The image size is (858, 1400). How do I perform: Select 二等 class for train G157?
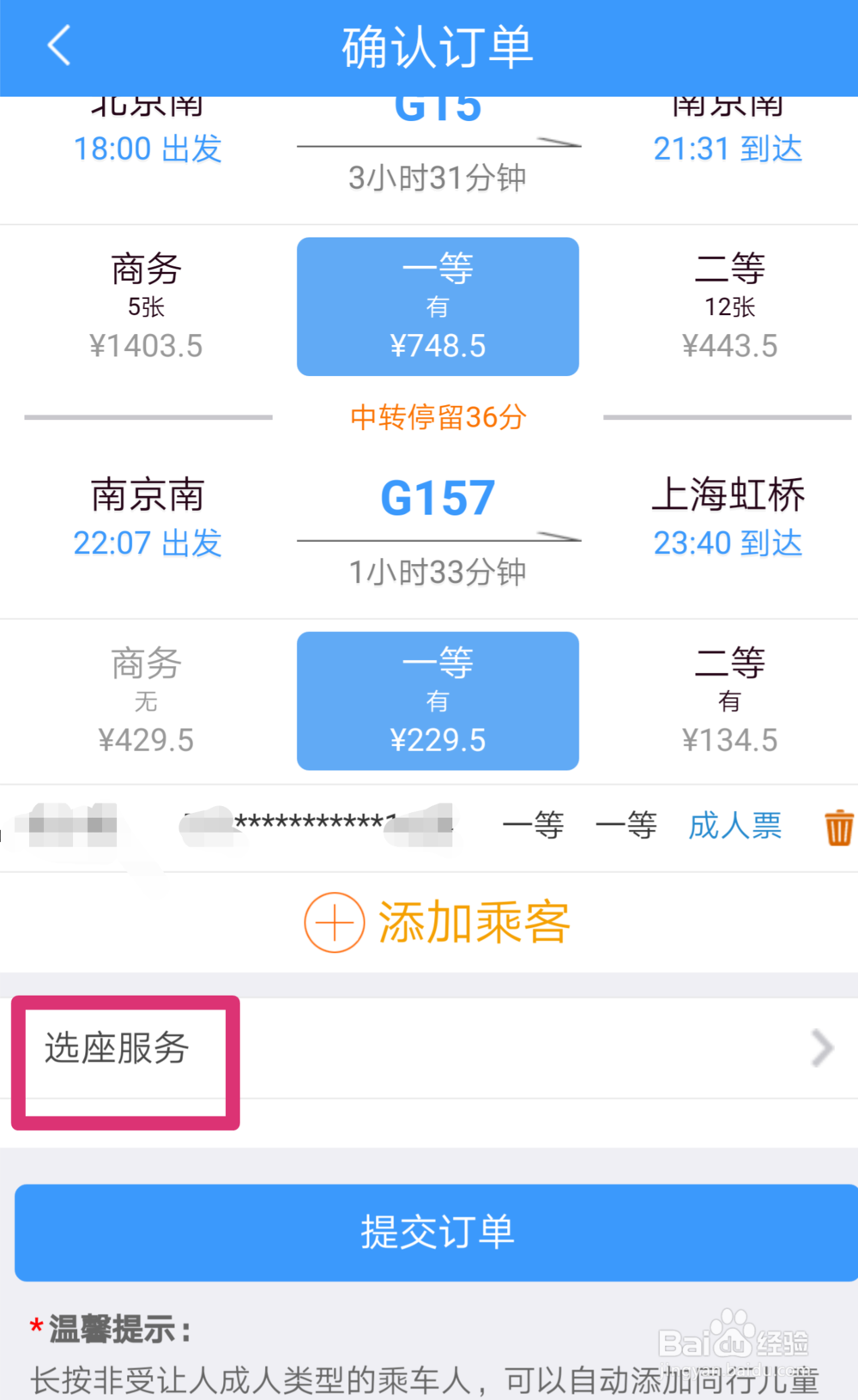point(728,700)
